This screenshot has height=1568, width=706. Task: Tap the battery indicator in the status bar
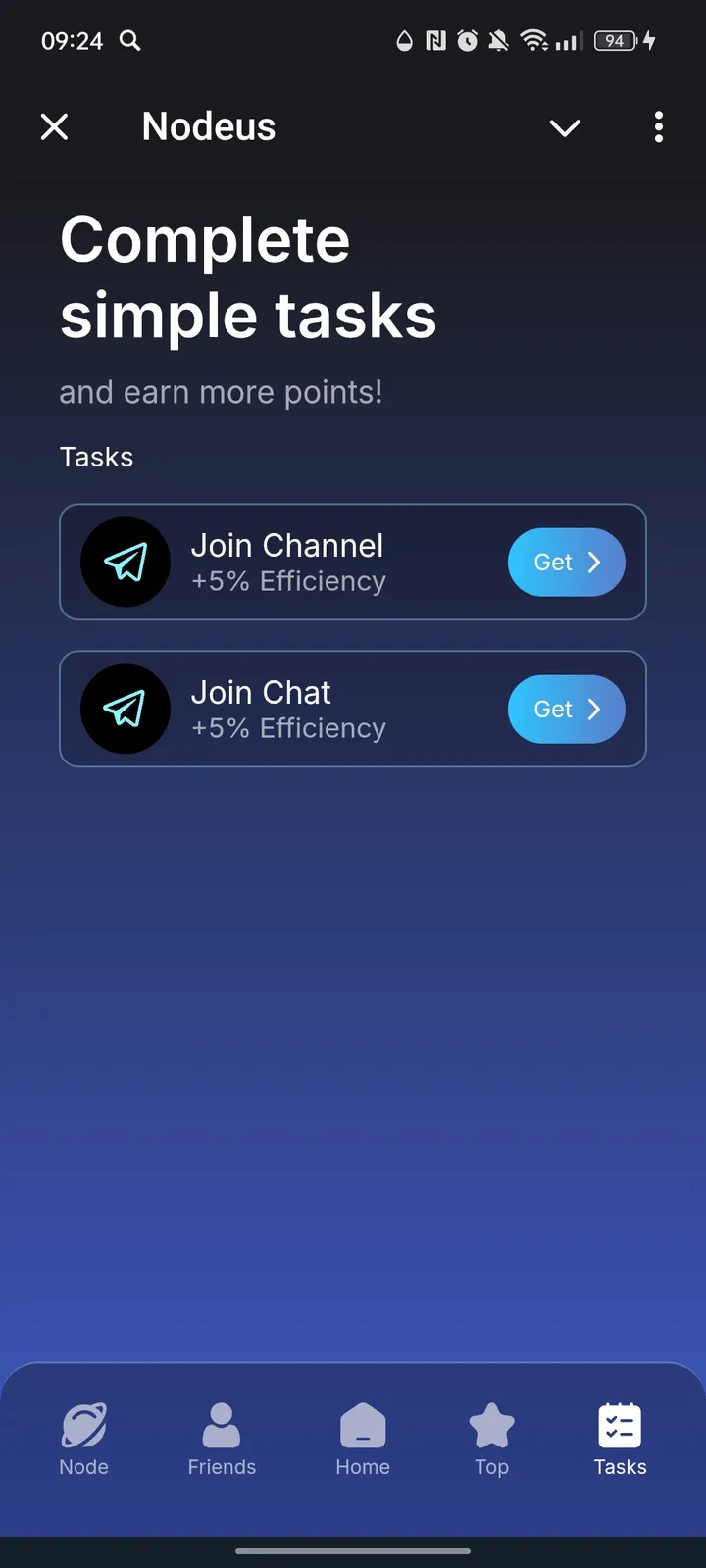click(x=618, y=41)
